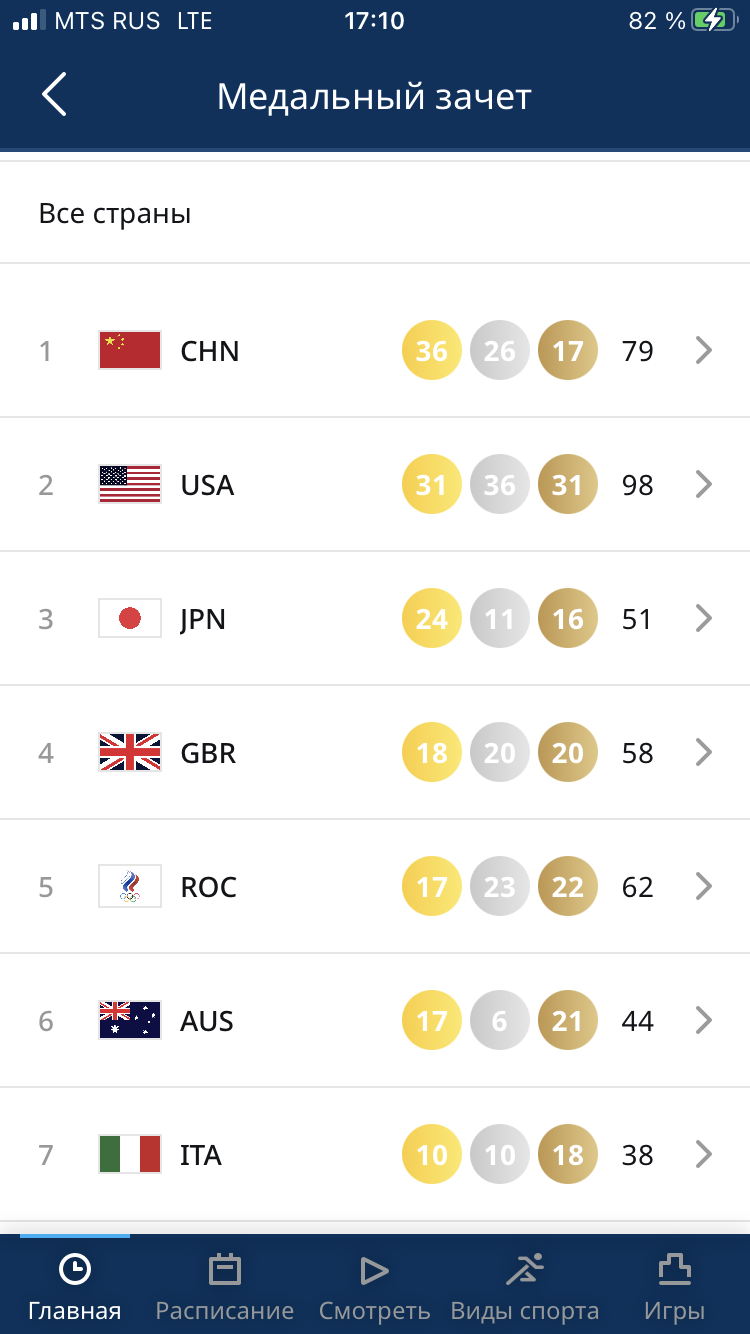The image size is (750, 1334).
Task: Open the Расписание tab
Action: coord(225,1286)
